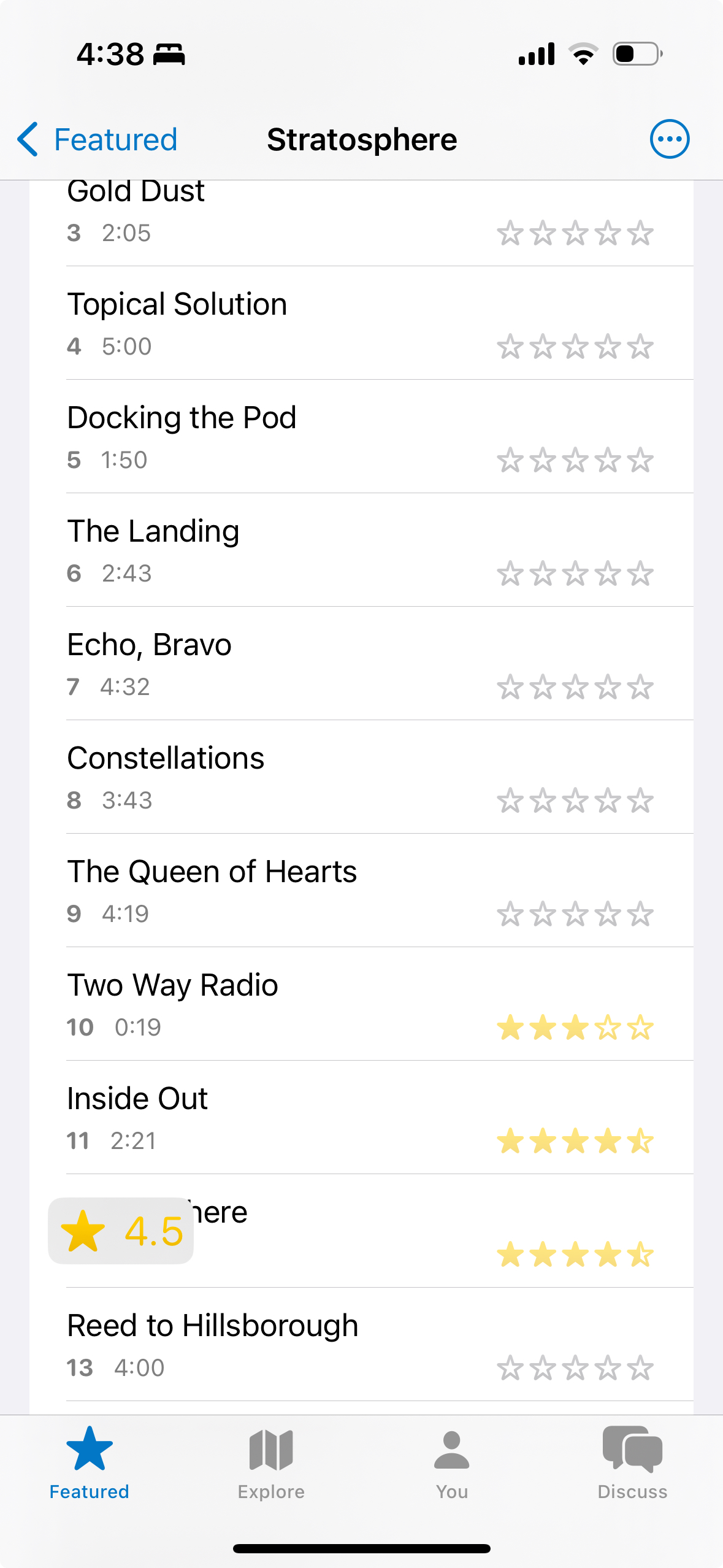
Task: Open the more options ellipsis menu
Action: [x=669, y=139]
